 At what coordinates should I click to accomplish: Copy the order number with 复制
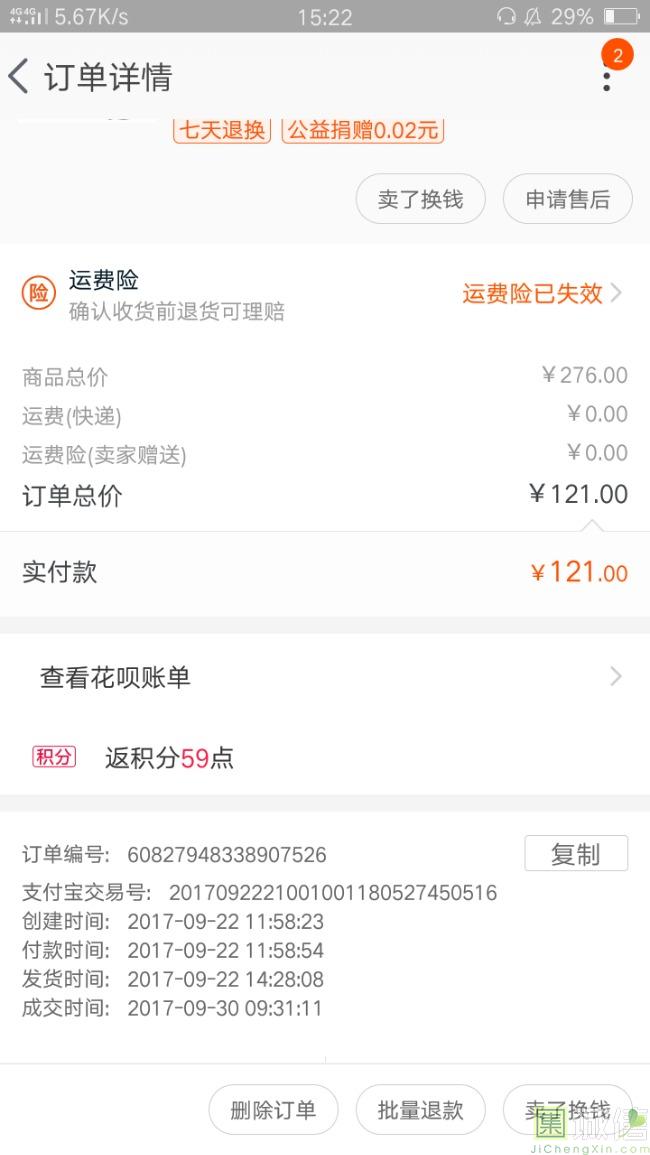tap(575, 854)
